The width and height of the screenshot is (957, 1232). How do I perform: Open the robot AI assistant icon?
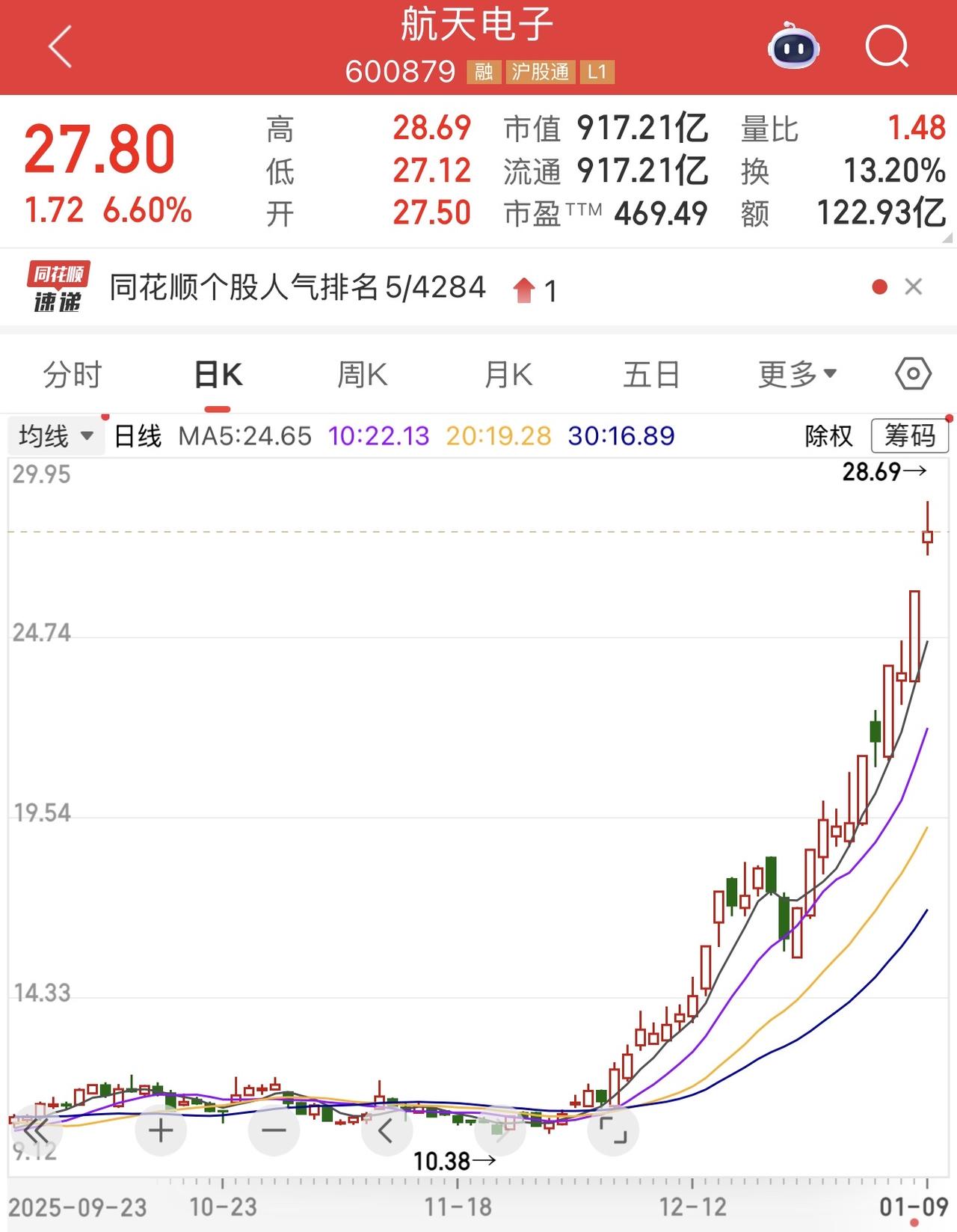click(x=794, y=46)
